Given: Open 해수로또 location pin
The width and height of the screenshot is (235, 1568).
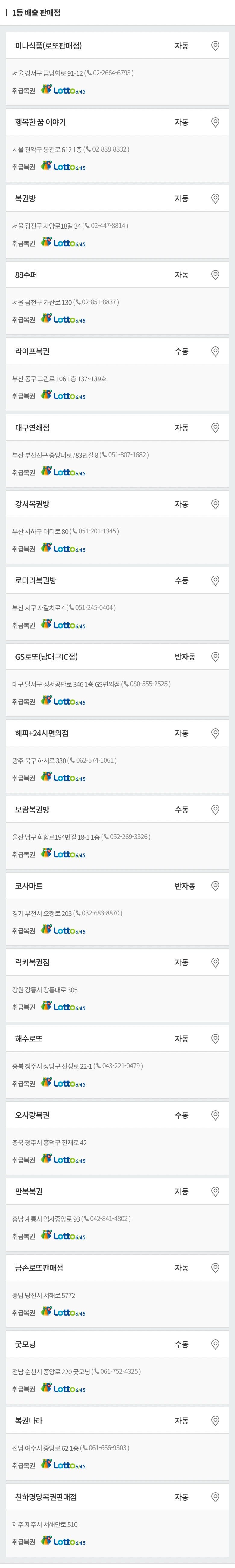Looking at the screenshot, I should [215, 1039].
